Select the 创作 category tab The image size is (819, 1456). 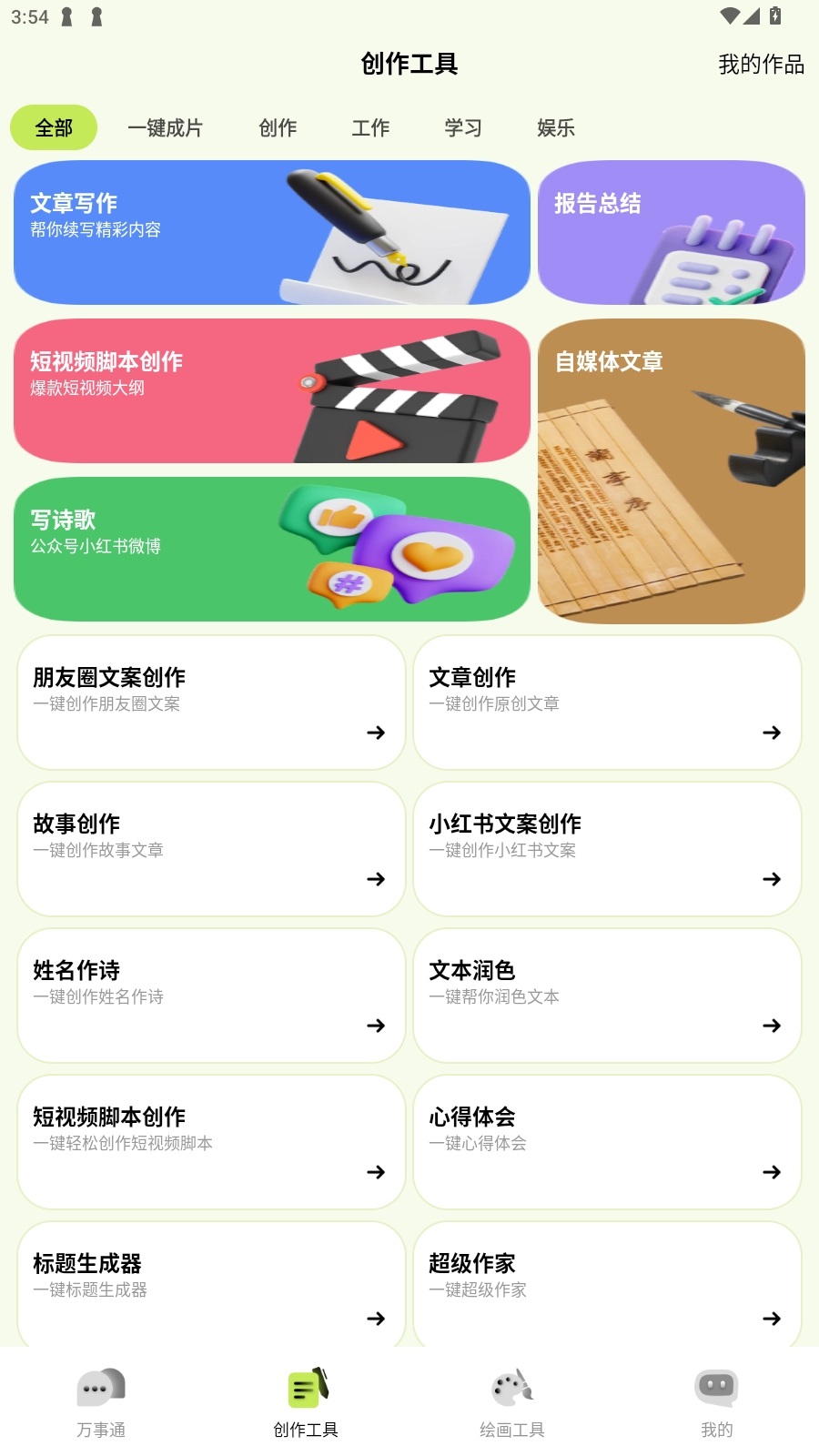(278, 128)
